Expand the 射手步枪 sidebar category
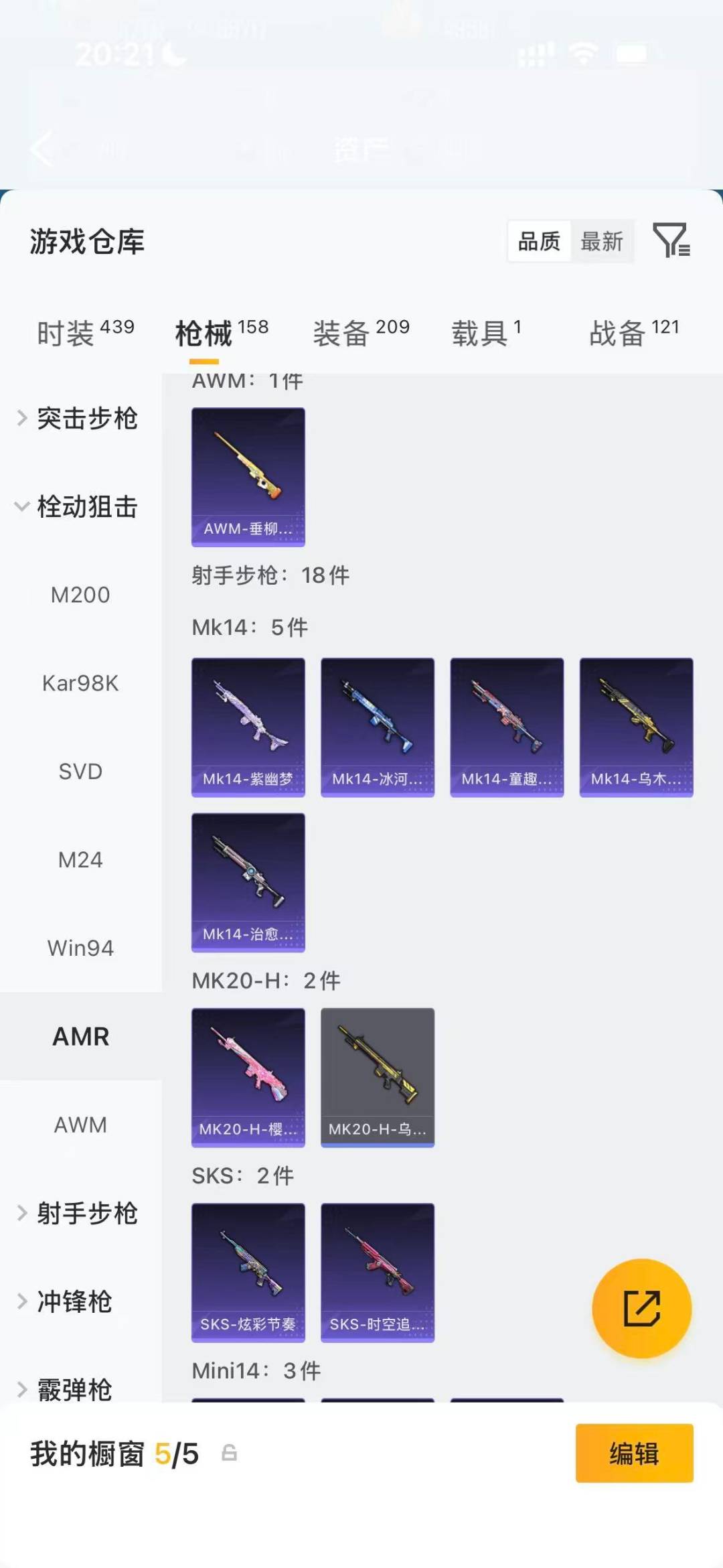The height and width of the screenshot is (1568, 723). (87, 1213)
